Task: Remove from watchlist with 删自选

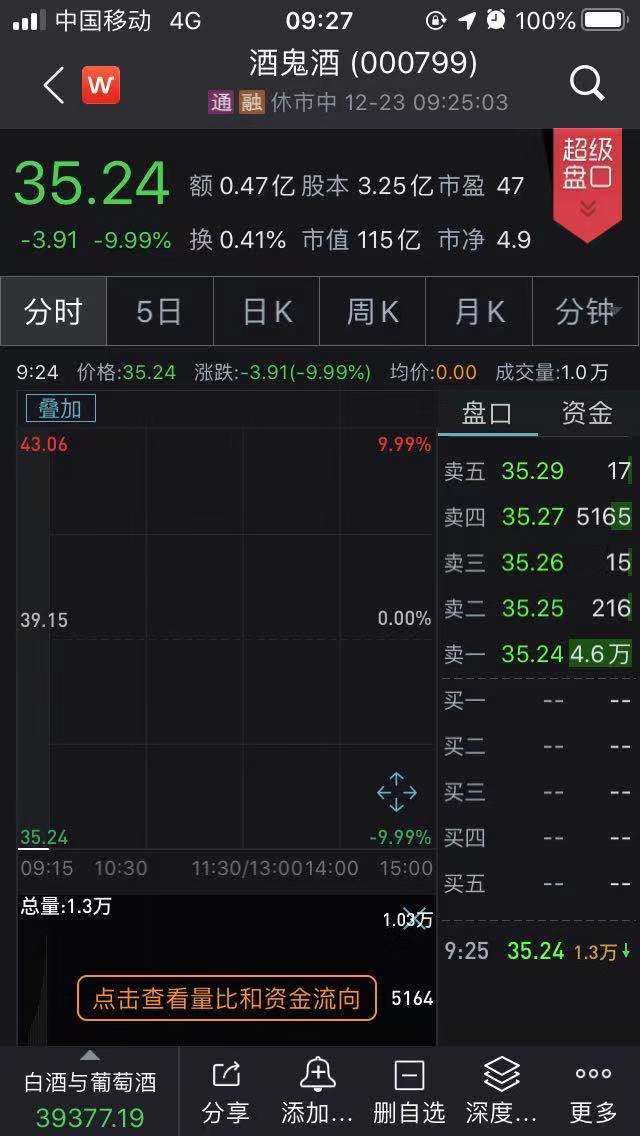Action: point(409,1091)
